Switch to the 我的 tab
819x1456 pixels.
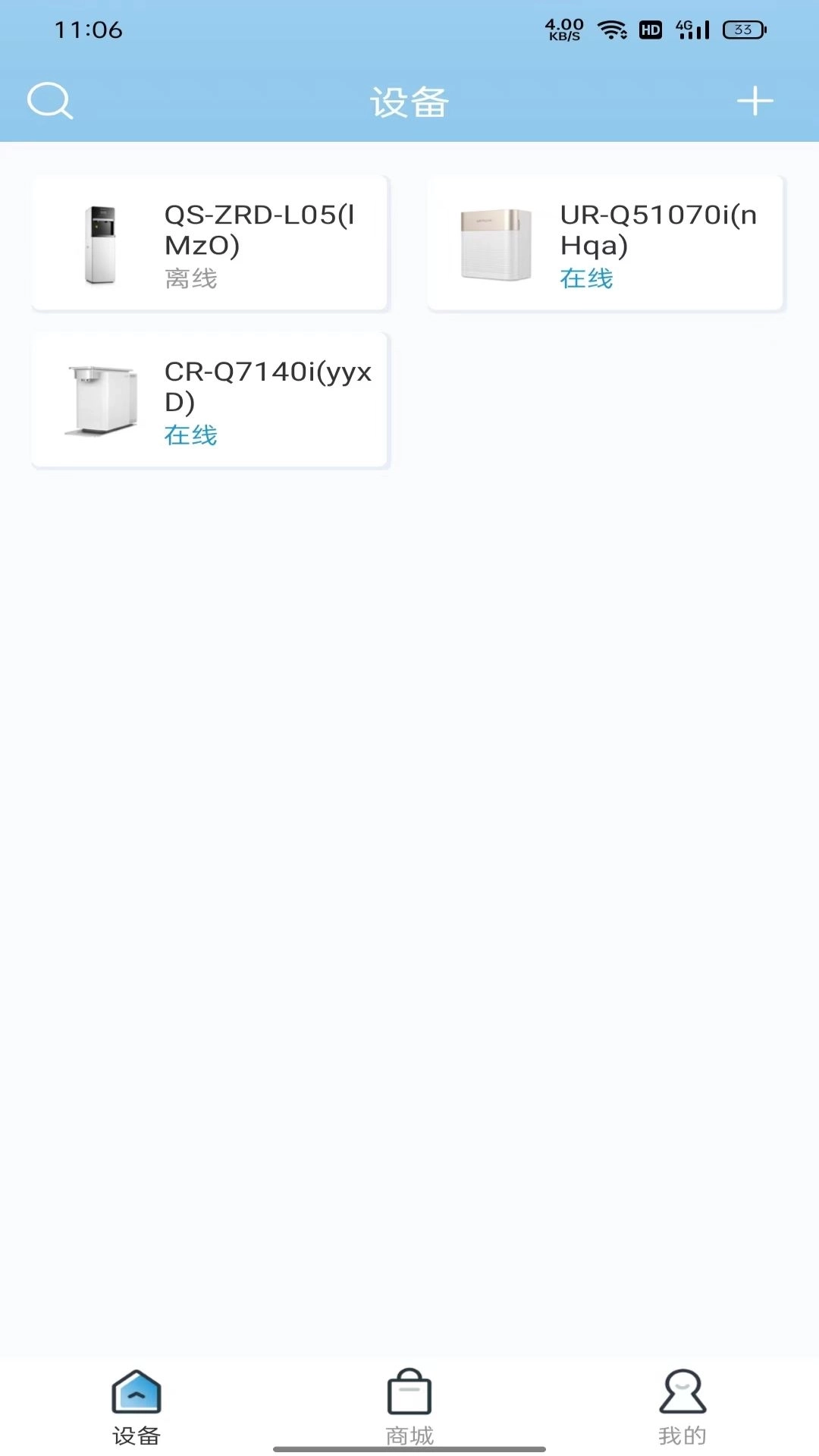pyautogui.click(x=682, y=1407)
